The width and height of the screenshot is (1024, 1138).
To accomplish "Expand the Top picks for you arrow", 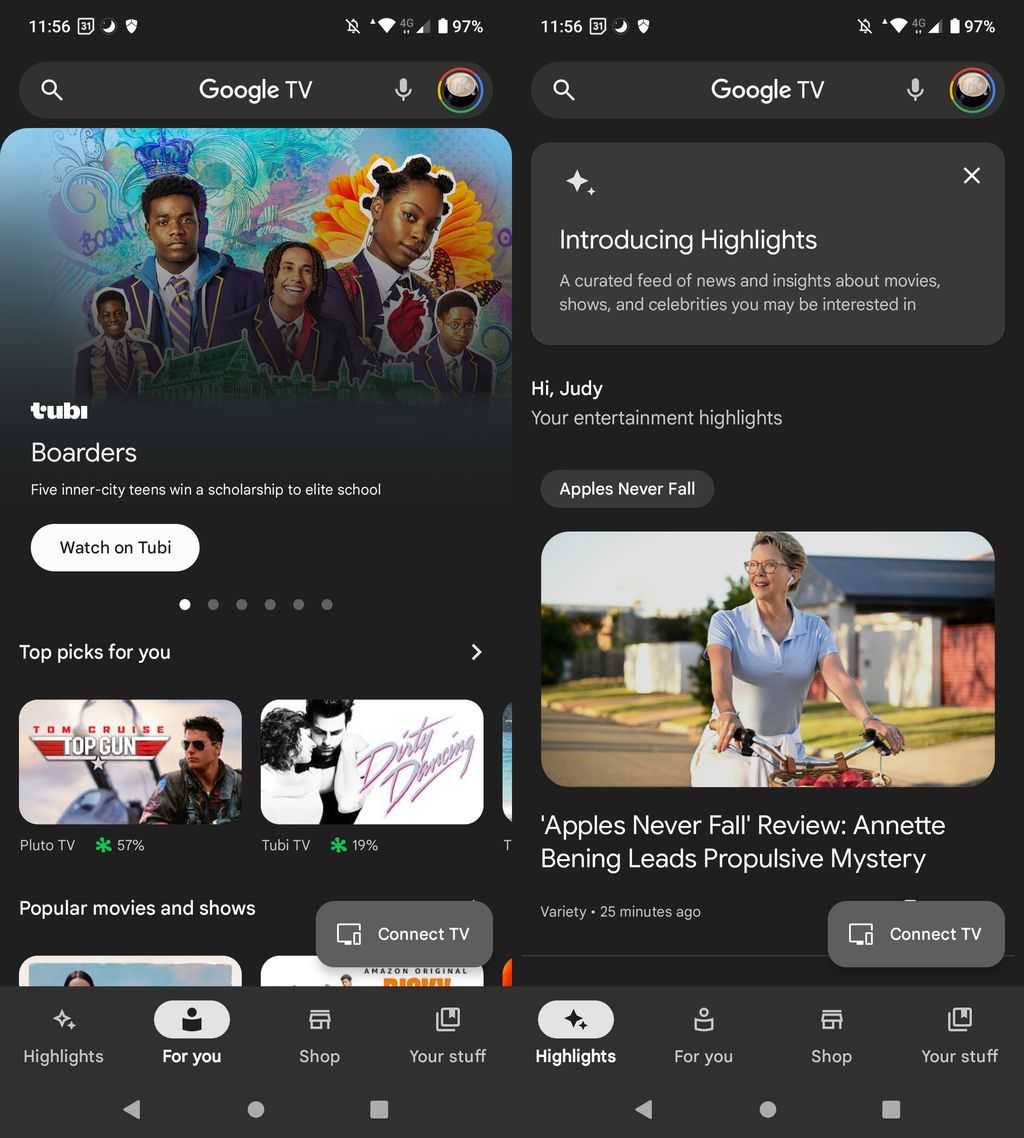I will tap(476, 652).
